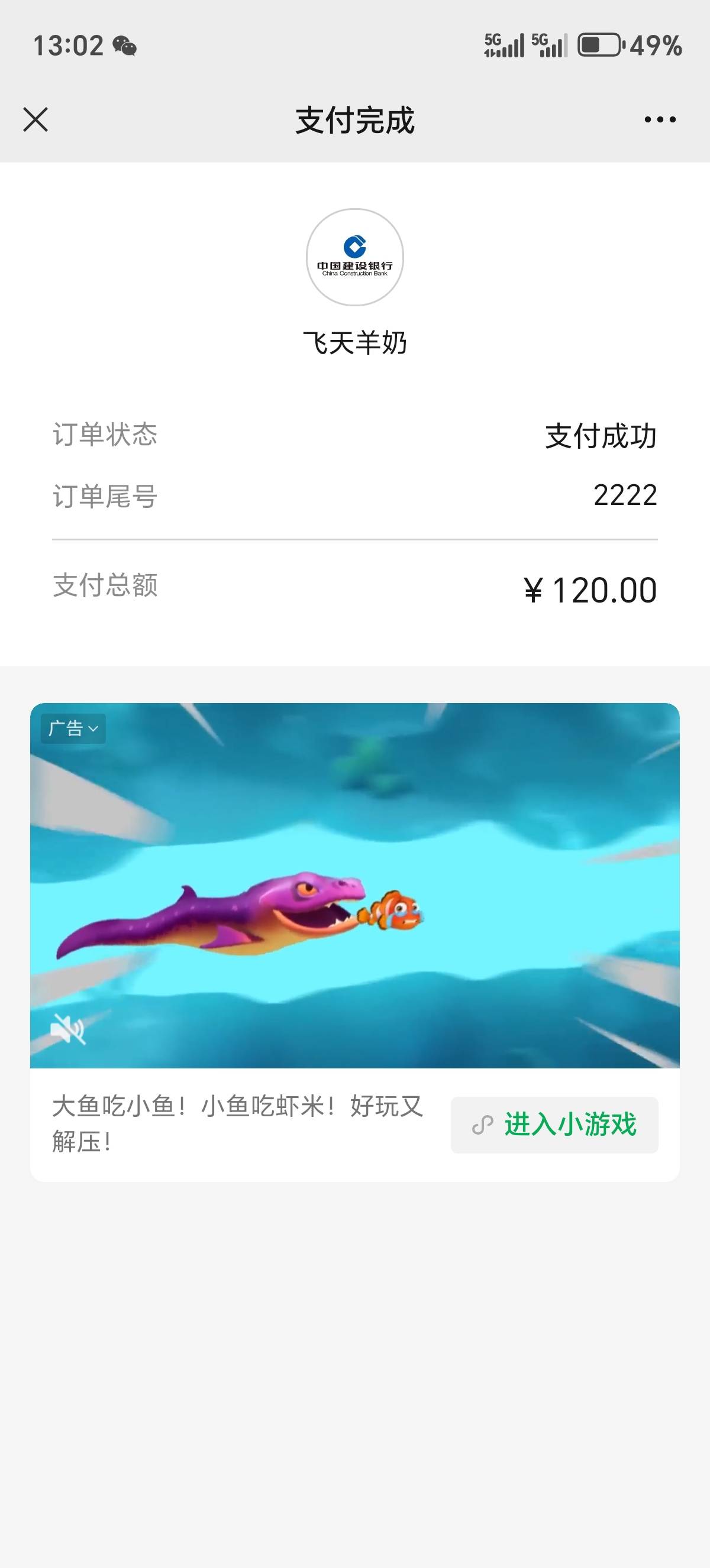Screen dimensions: 710x1568
Task: Expand the 广告 ad options dropdown
Action: [73, 728]
